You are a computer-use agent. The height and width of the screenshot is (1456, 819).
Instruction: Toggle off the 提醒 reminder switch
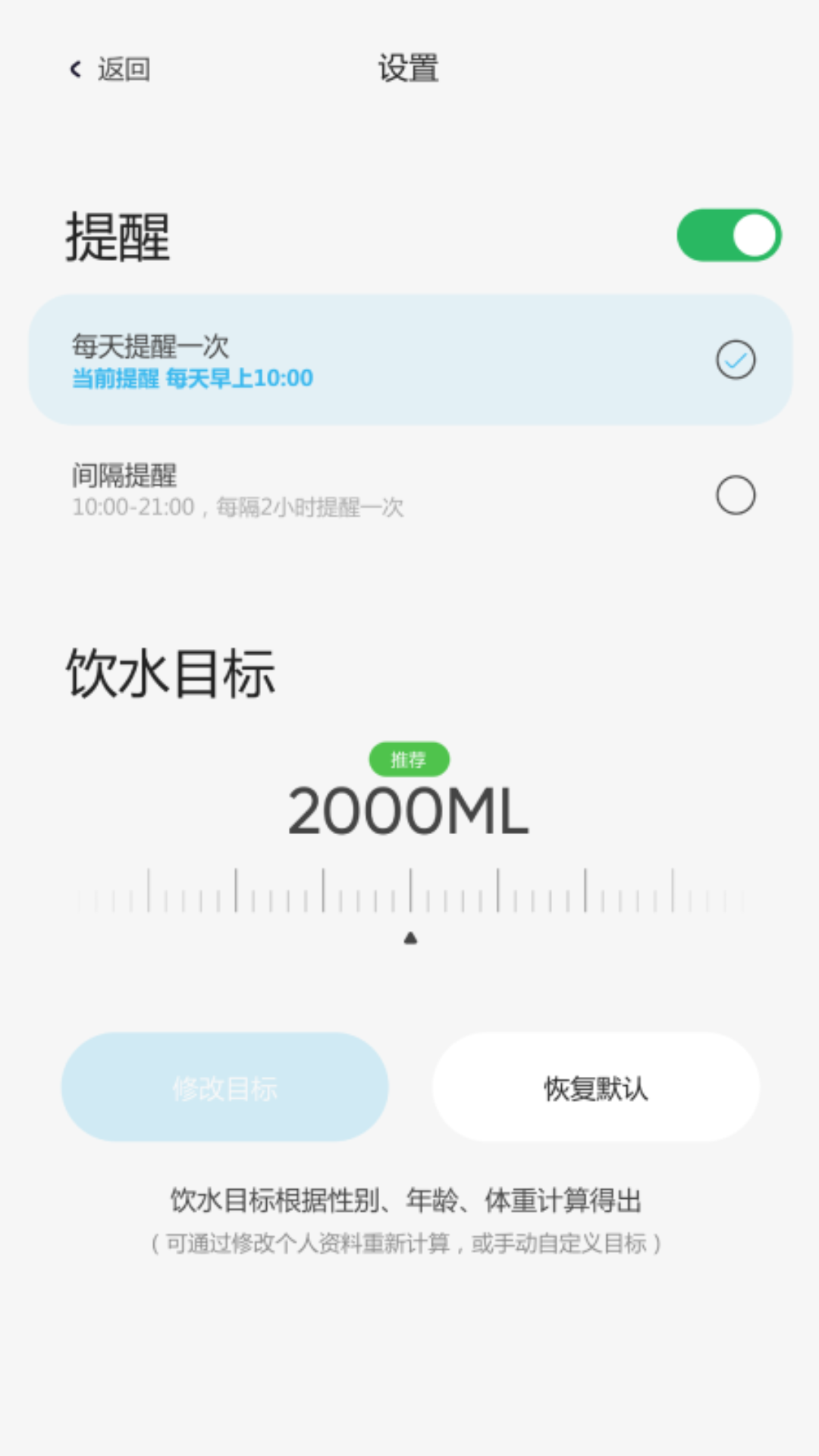point(728,235)
